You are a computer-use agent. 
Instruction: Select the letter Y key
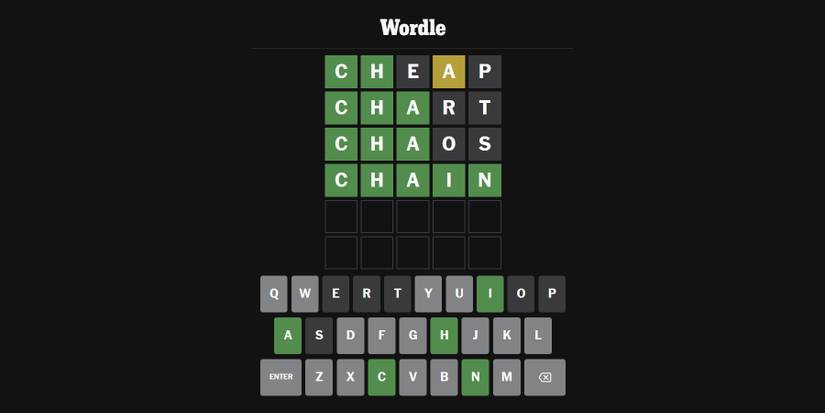(x=428, y=294)
